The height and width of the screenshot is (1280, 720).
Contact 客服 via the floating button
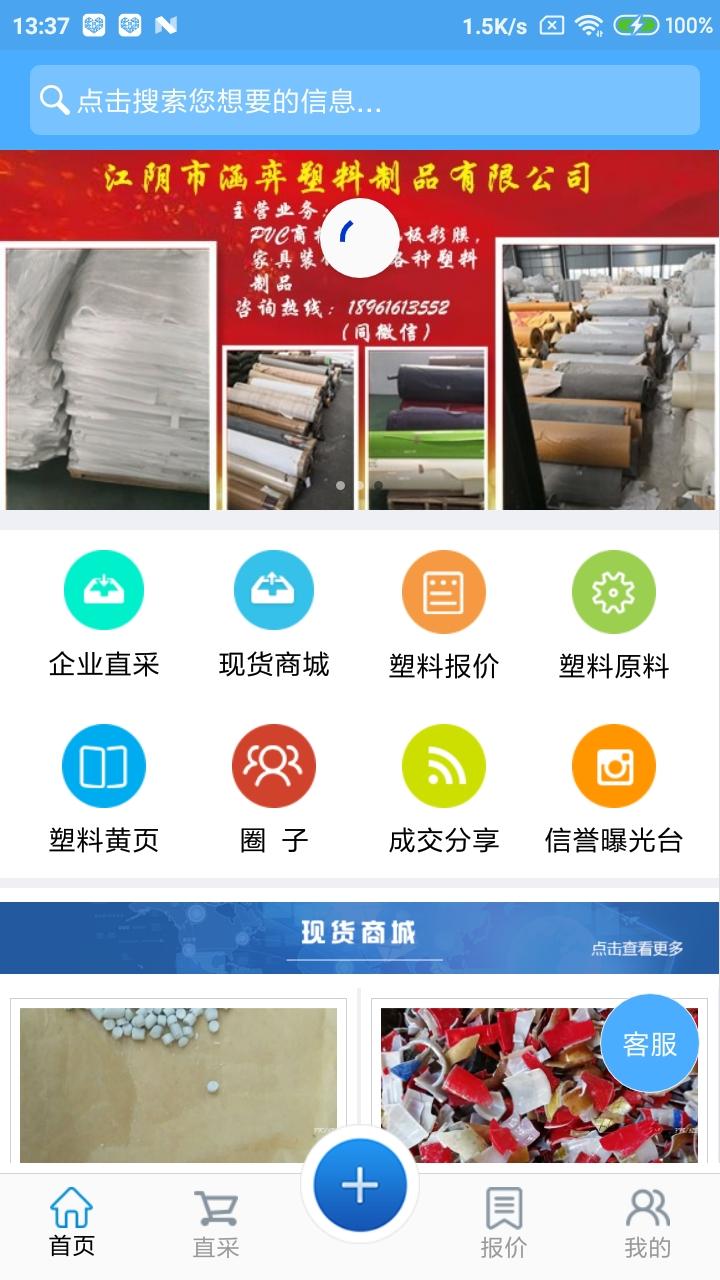coord(650,1044)
